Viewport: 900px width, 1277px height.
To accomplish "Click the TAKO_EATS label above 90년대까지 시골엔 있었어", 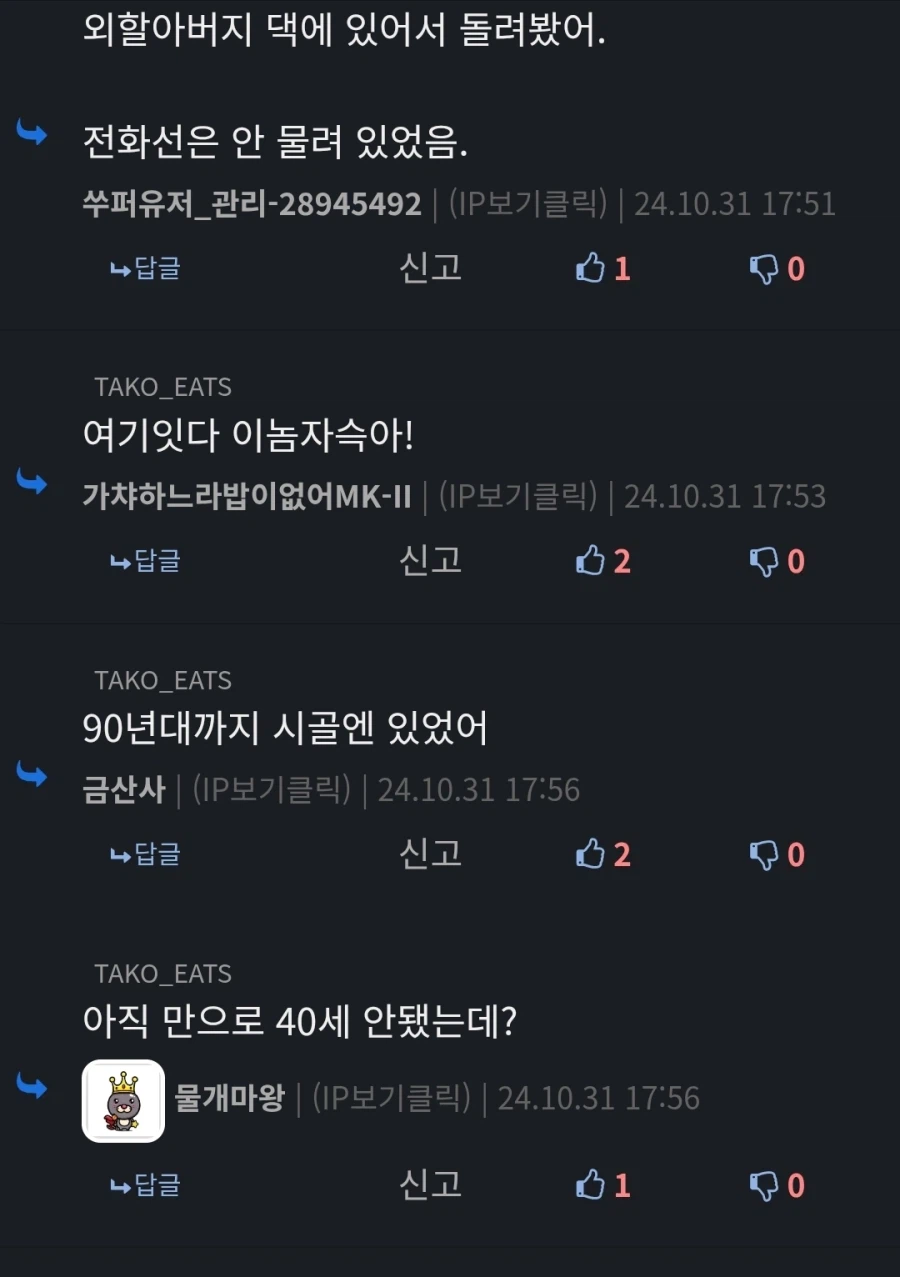I will (165, 680).
